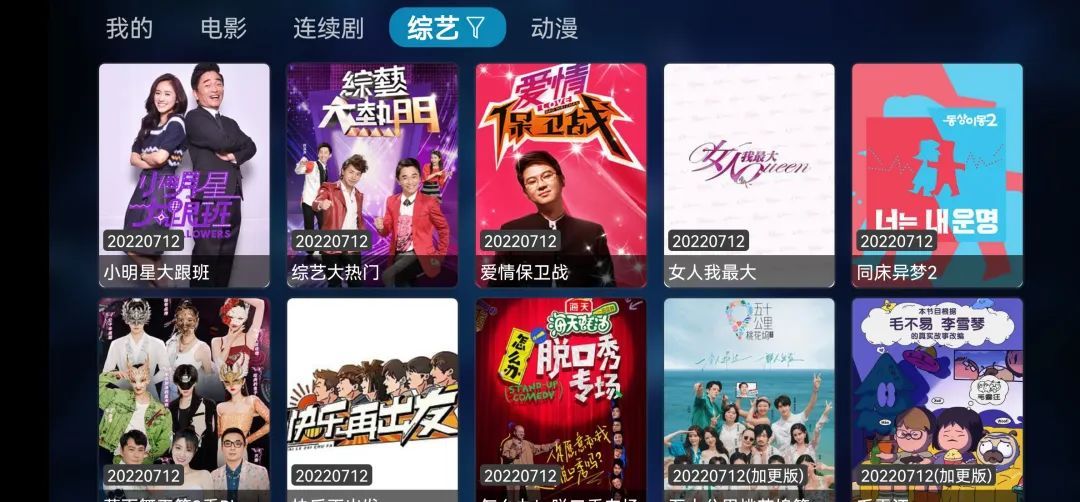Switch to the 电影 tab

click(x=223, y=28)
